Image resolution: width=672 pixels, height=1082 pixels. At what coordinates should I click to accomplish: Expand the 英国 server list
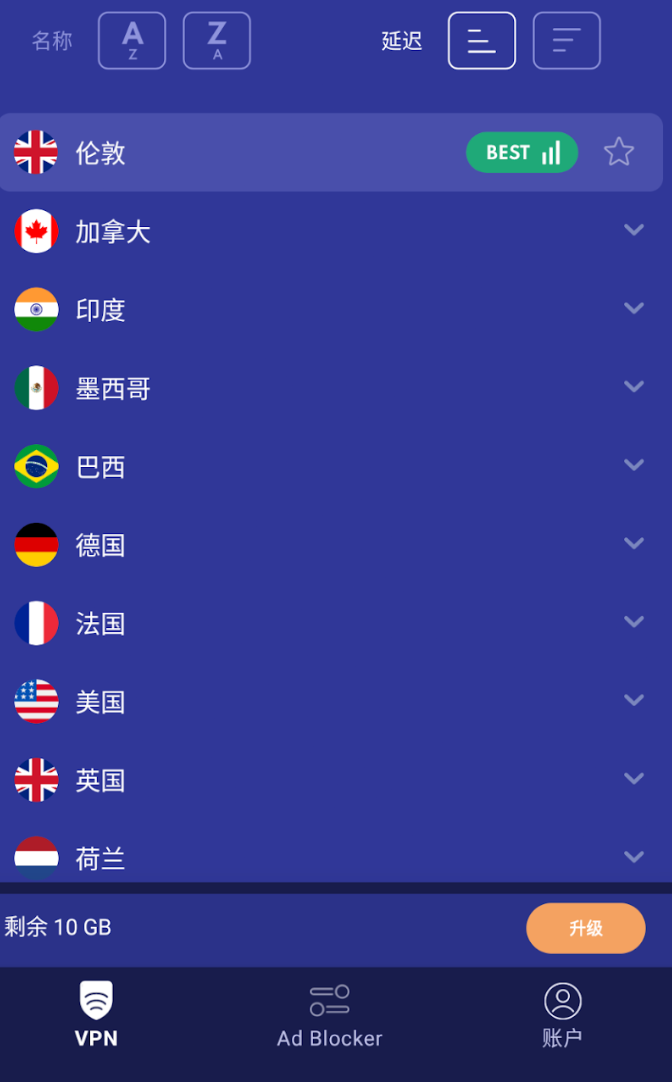coord(633,778)
